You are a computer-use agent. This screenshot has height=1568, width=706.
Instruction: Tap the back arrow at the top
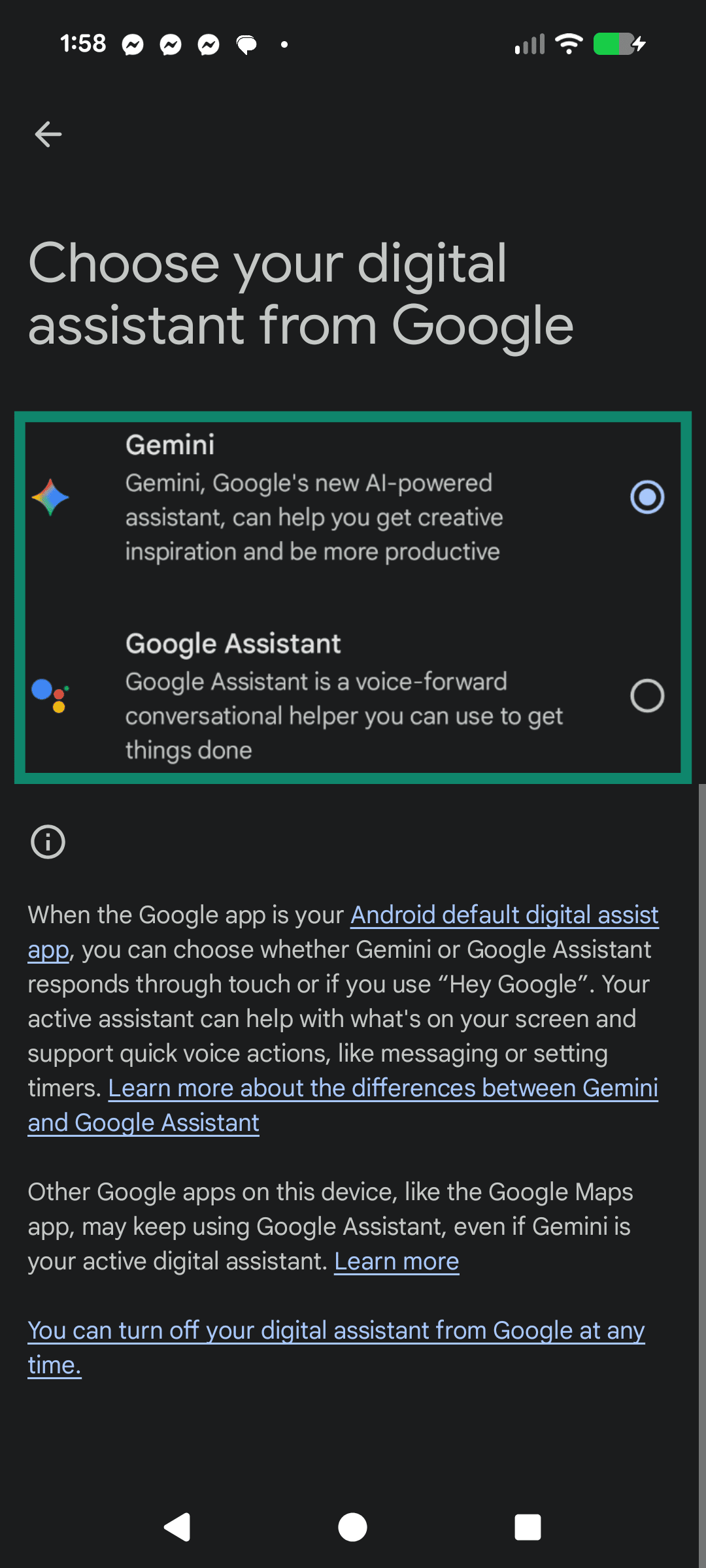pos(48,133)
